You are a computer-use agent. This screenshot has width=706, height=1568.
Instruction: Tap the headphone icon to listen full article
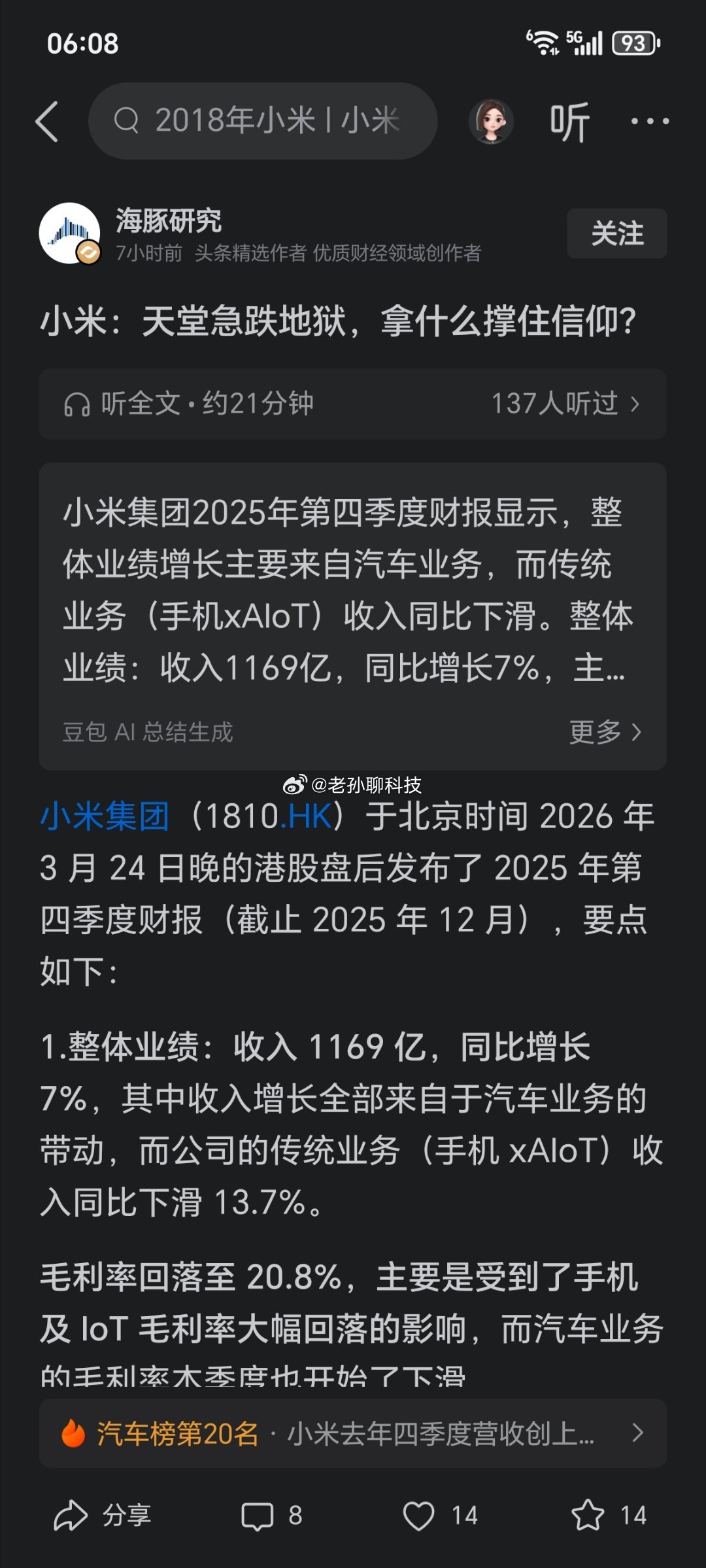click(x=78, y=404)
